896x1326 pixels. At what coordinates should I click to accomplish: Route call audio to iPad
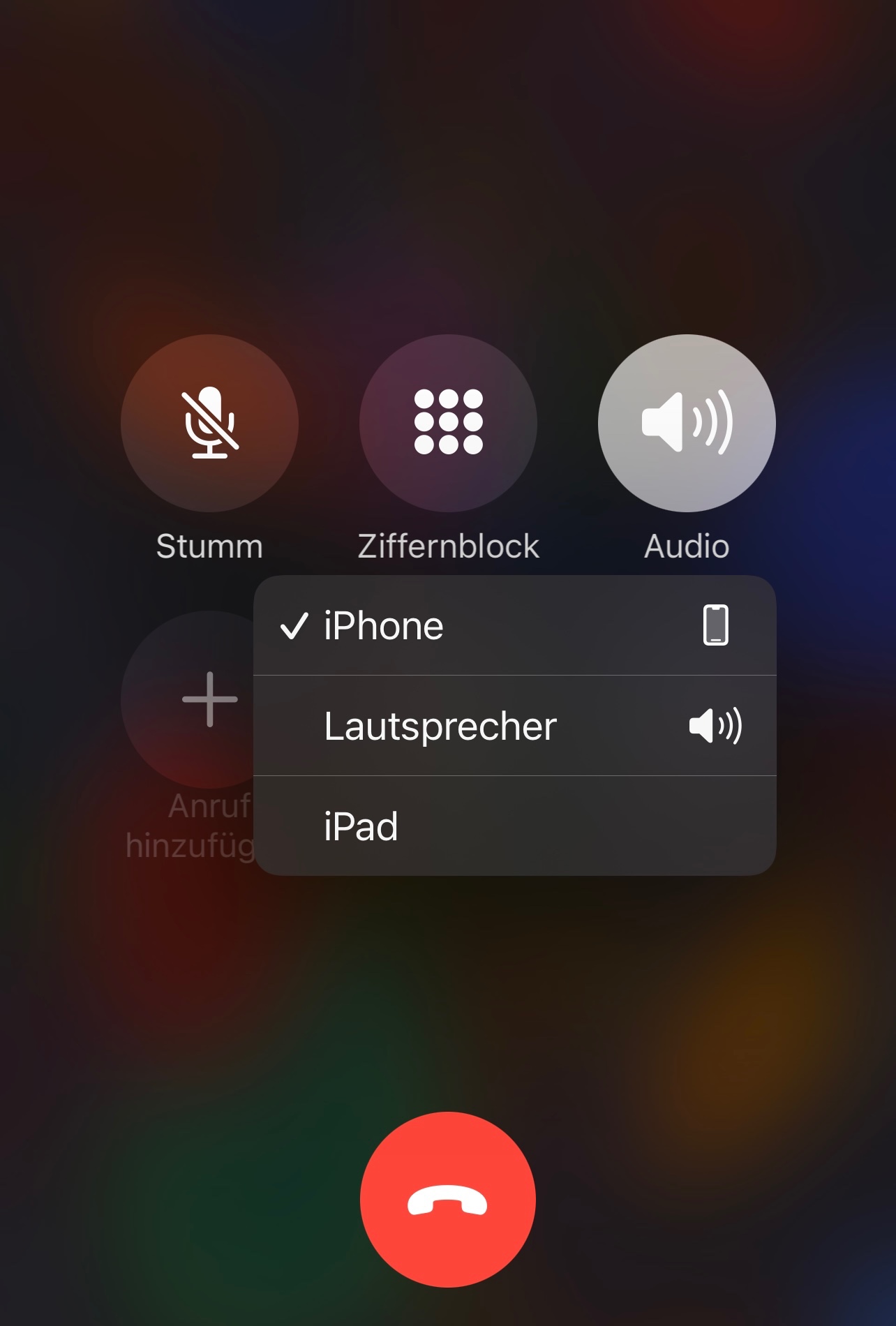click(515, 826)
